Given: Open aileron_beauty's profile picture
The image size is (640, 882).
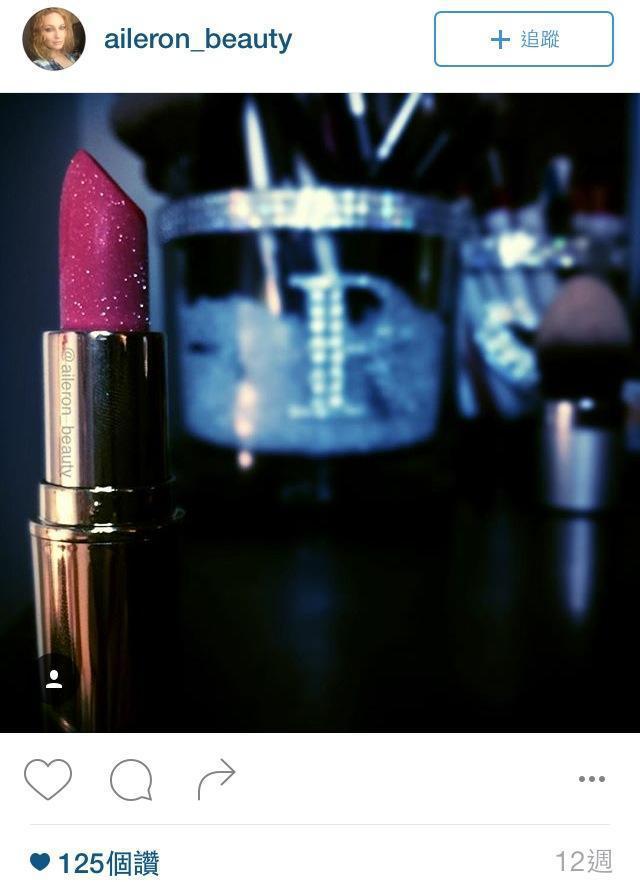Looking at the screenshot, I should pyautogui.click(x=54, y=39).
